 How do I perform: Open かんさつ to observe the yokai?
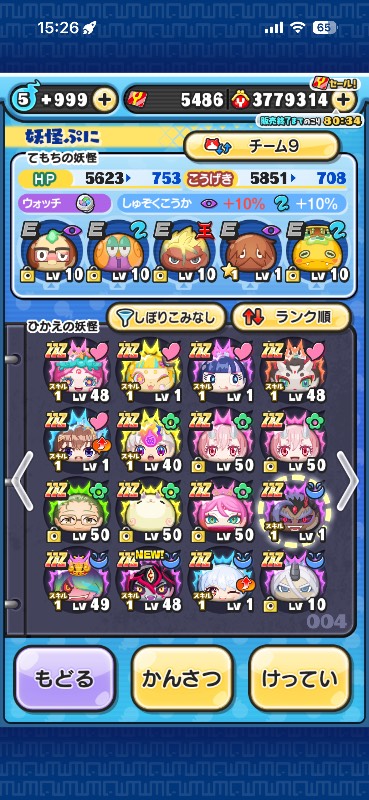coord(182,679)
